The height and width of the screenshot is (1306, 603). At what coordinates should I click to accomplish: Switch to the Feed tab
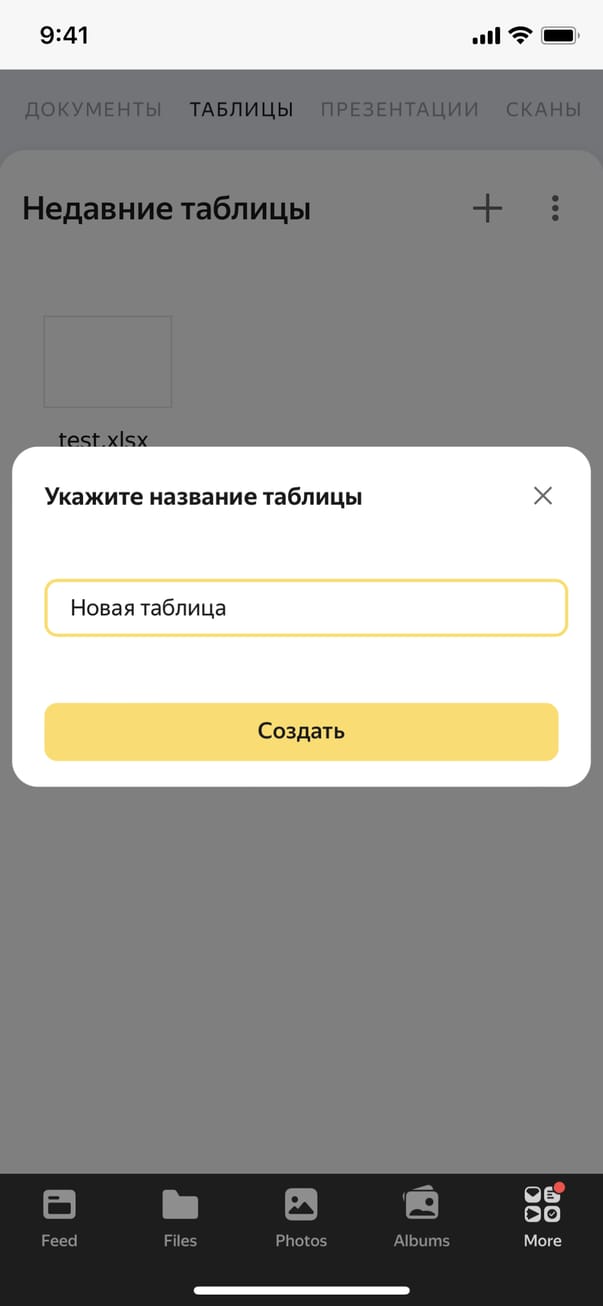pos(59,1217)
